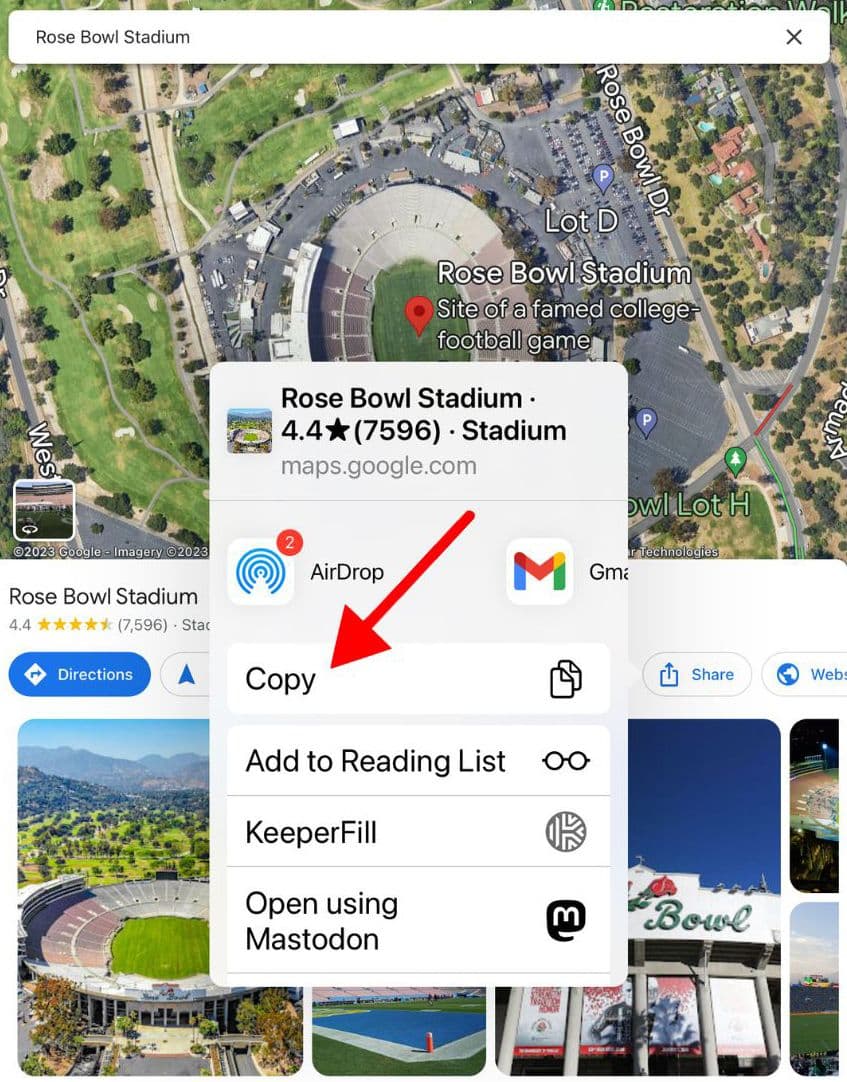Clear the Rose Bowl Stadium search
This screenshot has height=1082, width=847.
[794, 37]
